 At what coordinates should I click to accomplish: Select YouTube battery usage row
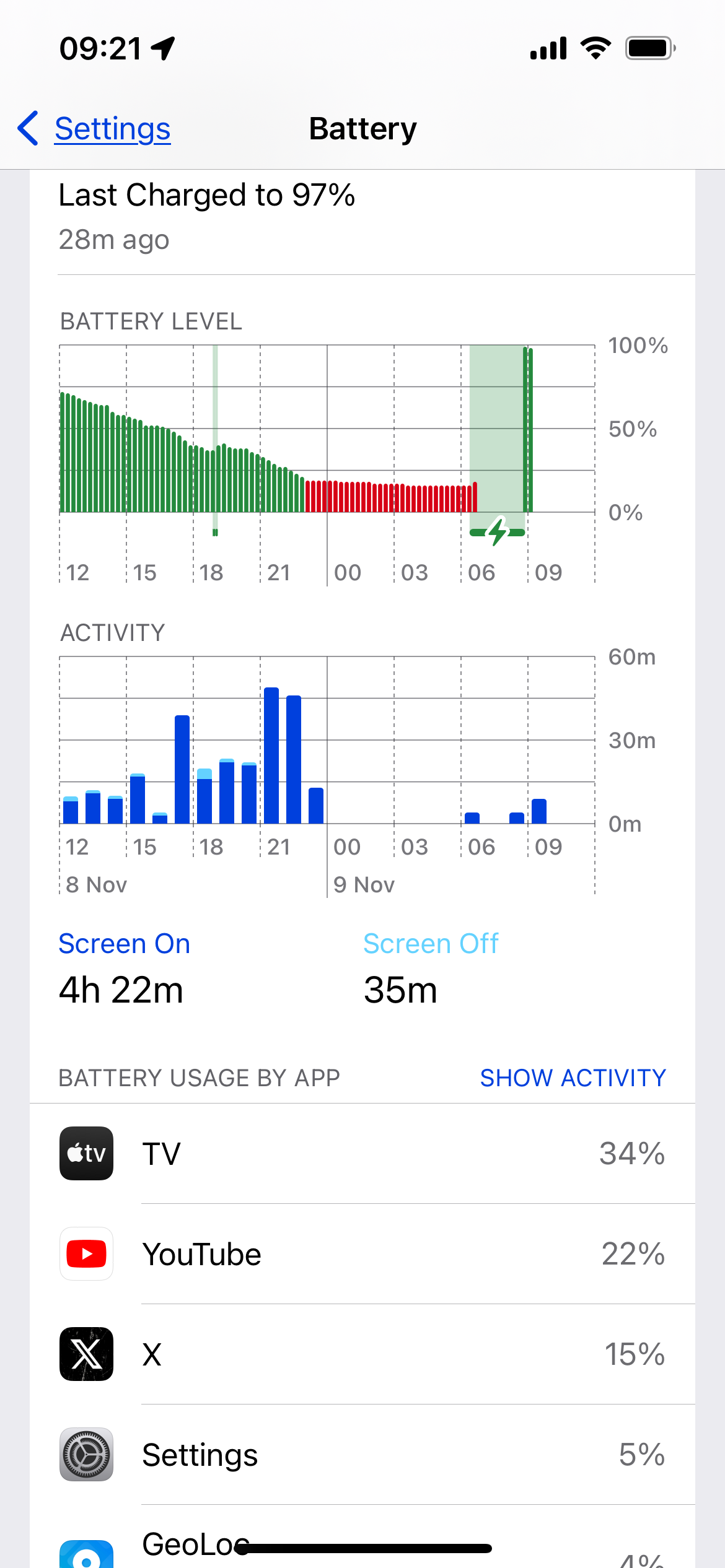tap(362, 1254)
